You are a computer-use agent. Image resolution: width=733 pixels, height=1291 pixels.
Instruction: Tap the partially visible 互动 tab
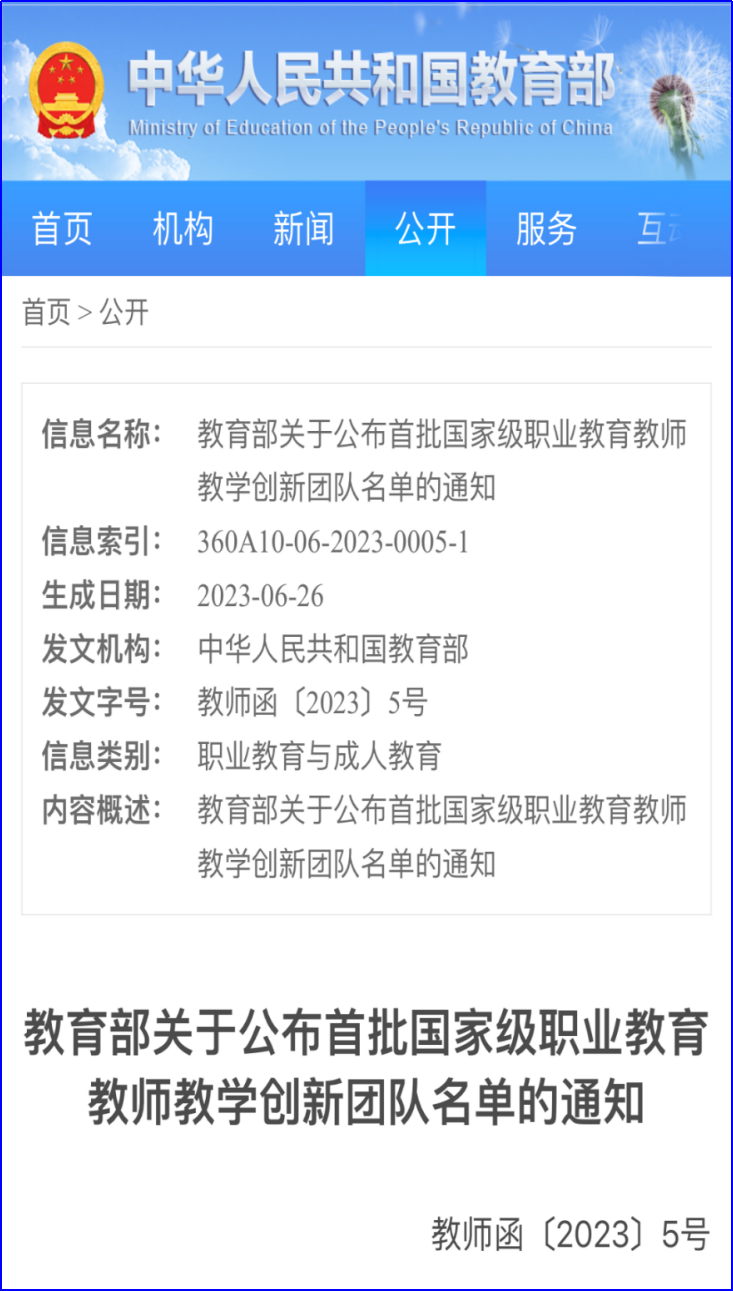[x=668, y=229]
